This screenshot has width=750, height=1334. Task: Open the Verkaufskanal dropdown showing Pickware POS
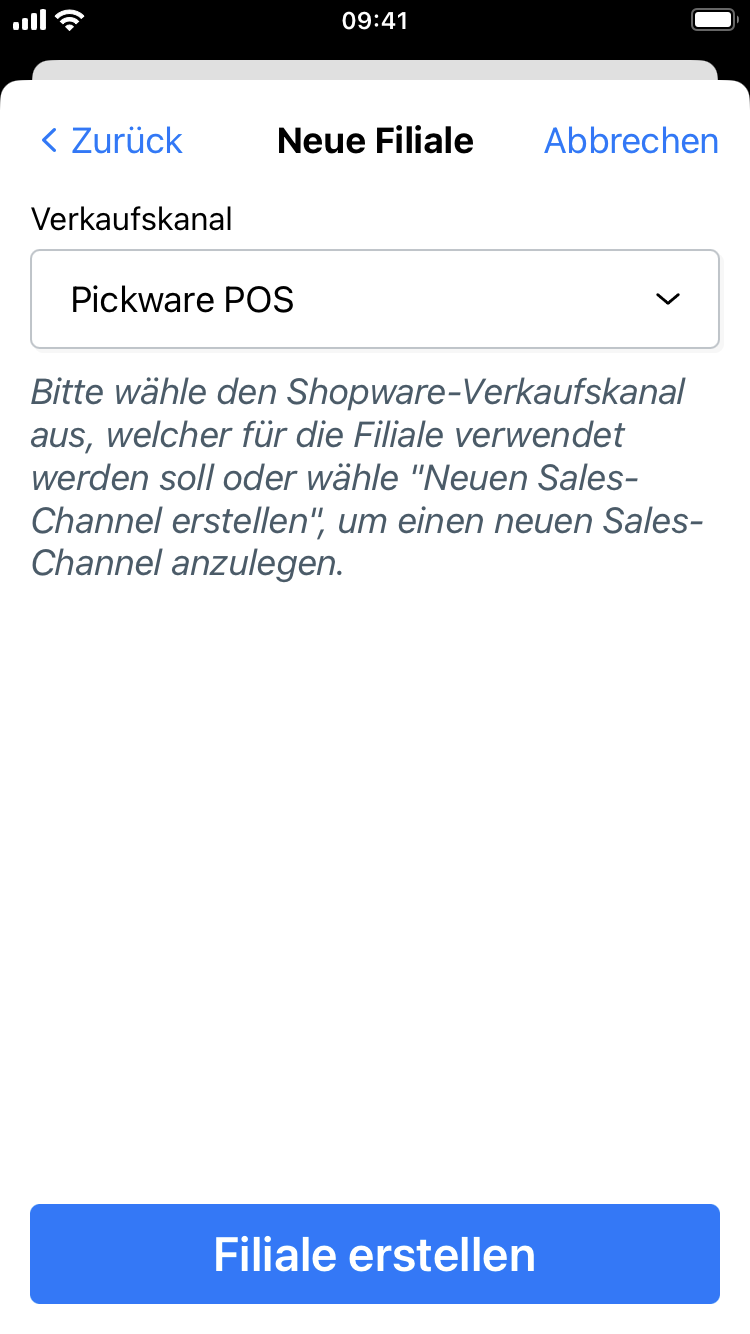pyautogui.click(x=375, y=299)
